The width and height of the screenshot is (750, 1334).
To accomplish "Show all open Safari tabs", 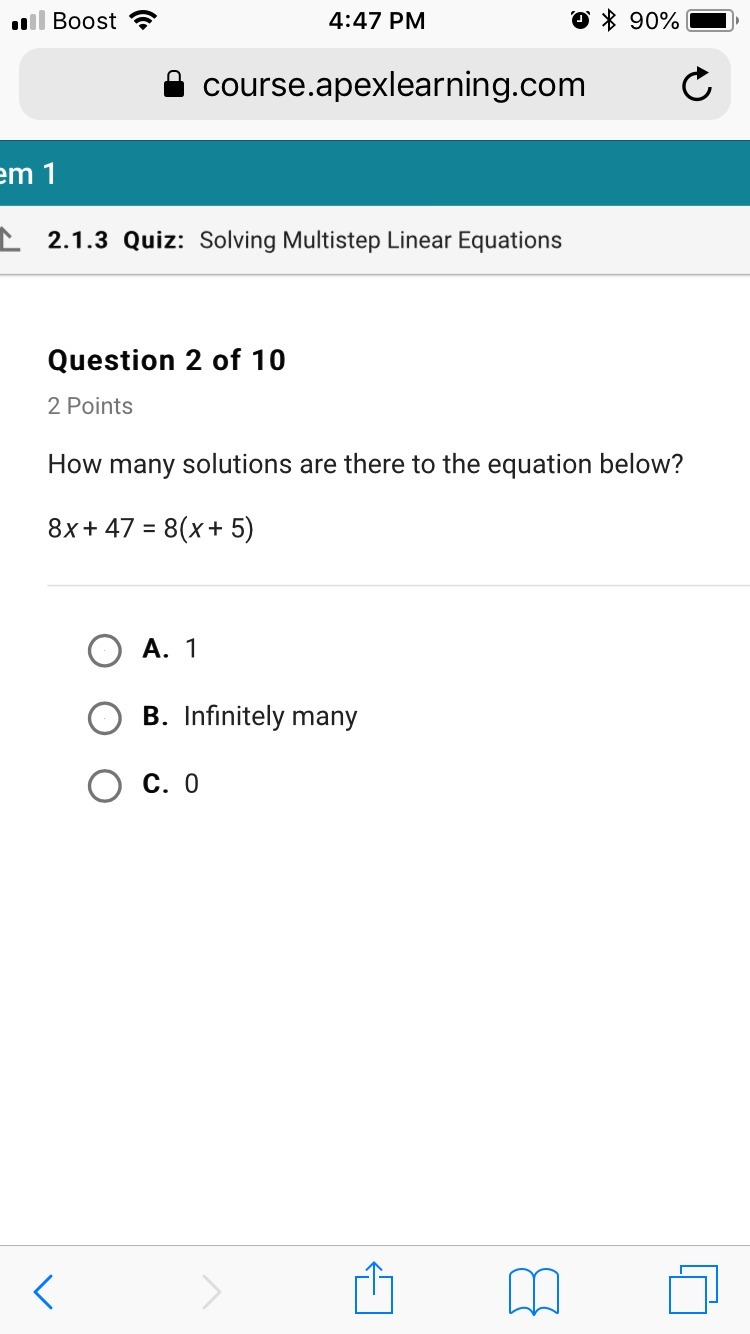I will coord(693,1289).
